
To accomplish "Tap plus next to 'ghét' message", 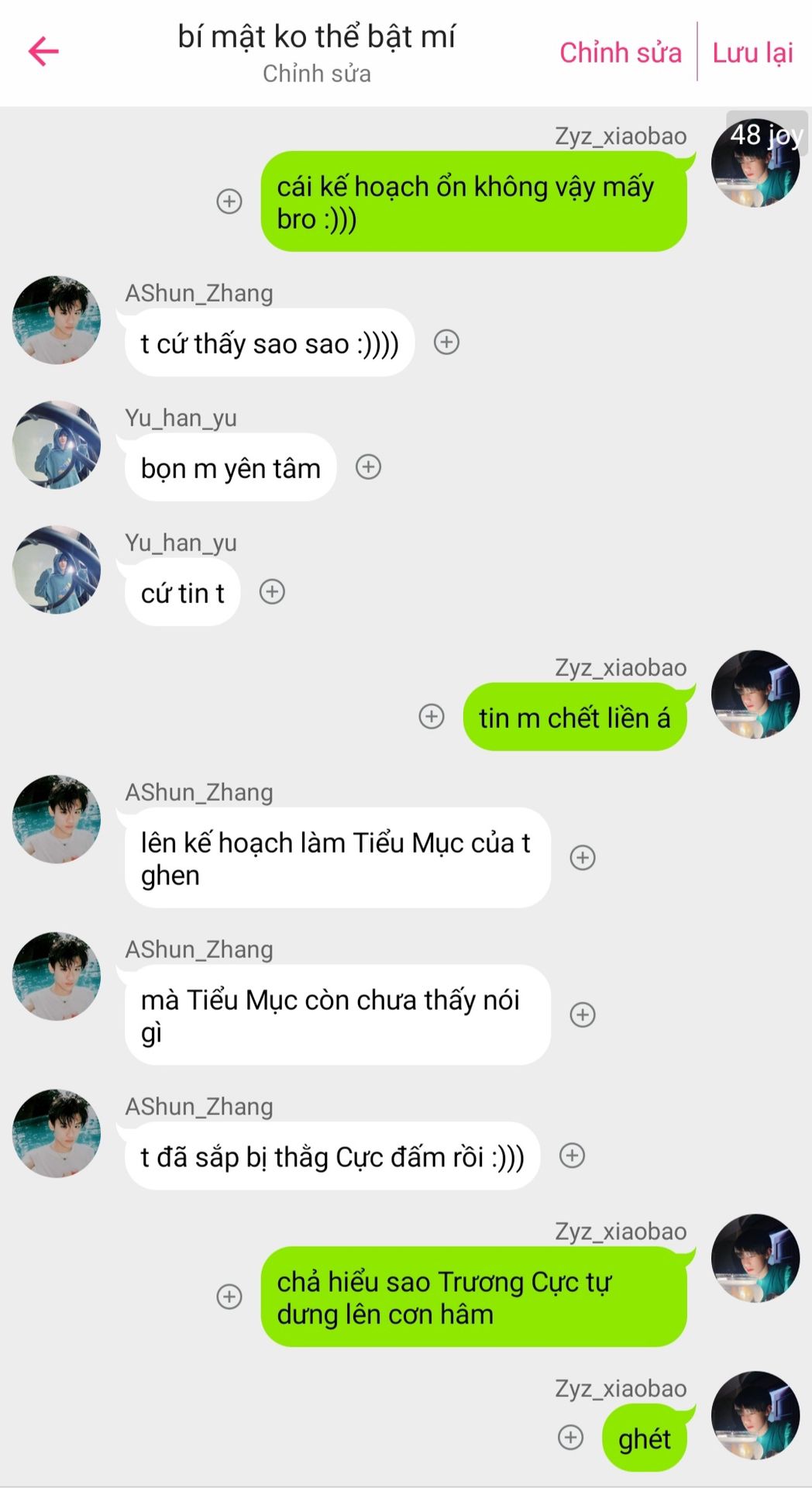I will (571, 1438).
